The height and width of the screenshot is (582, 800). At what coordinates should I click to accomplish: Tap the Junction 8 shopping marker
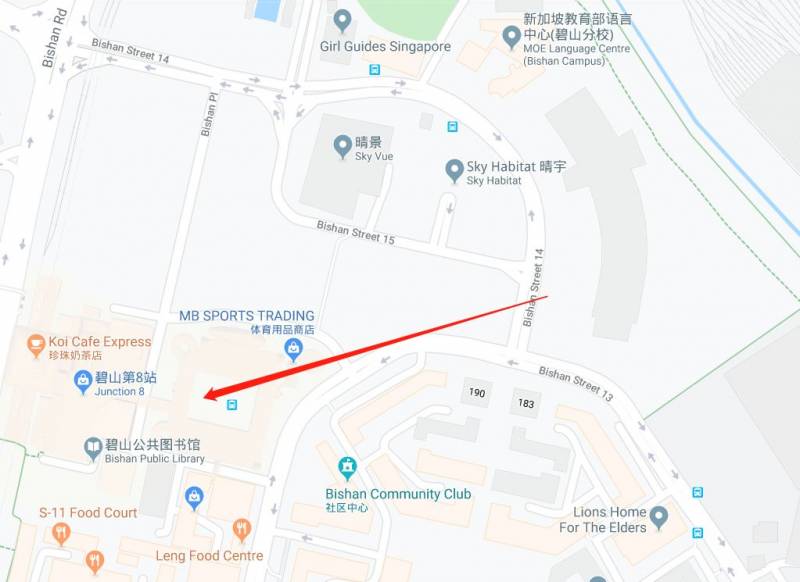click(x=83, y=380)
